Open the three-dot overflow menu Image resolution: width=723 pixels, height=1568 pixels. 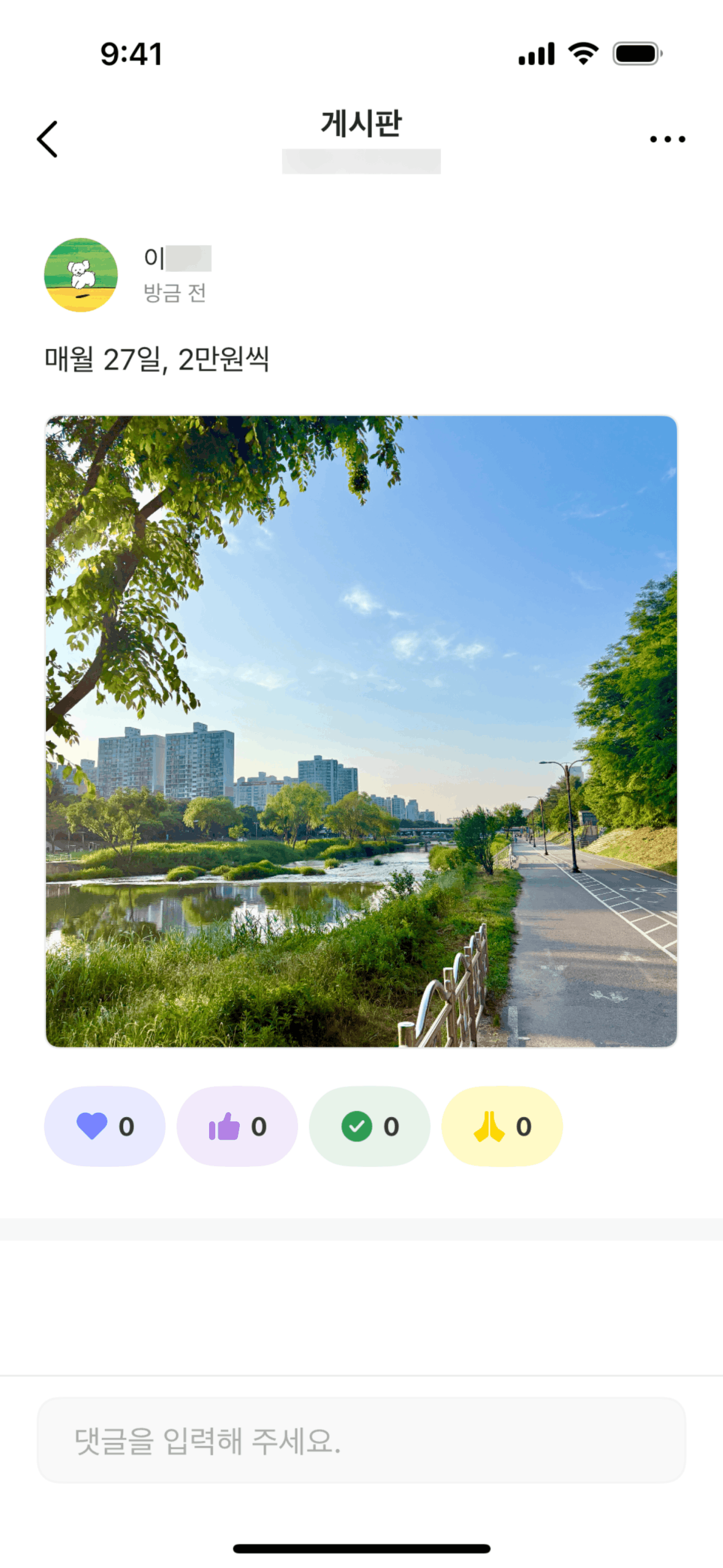pos(667,139)
